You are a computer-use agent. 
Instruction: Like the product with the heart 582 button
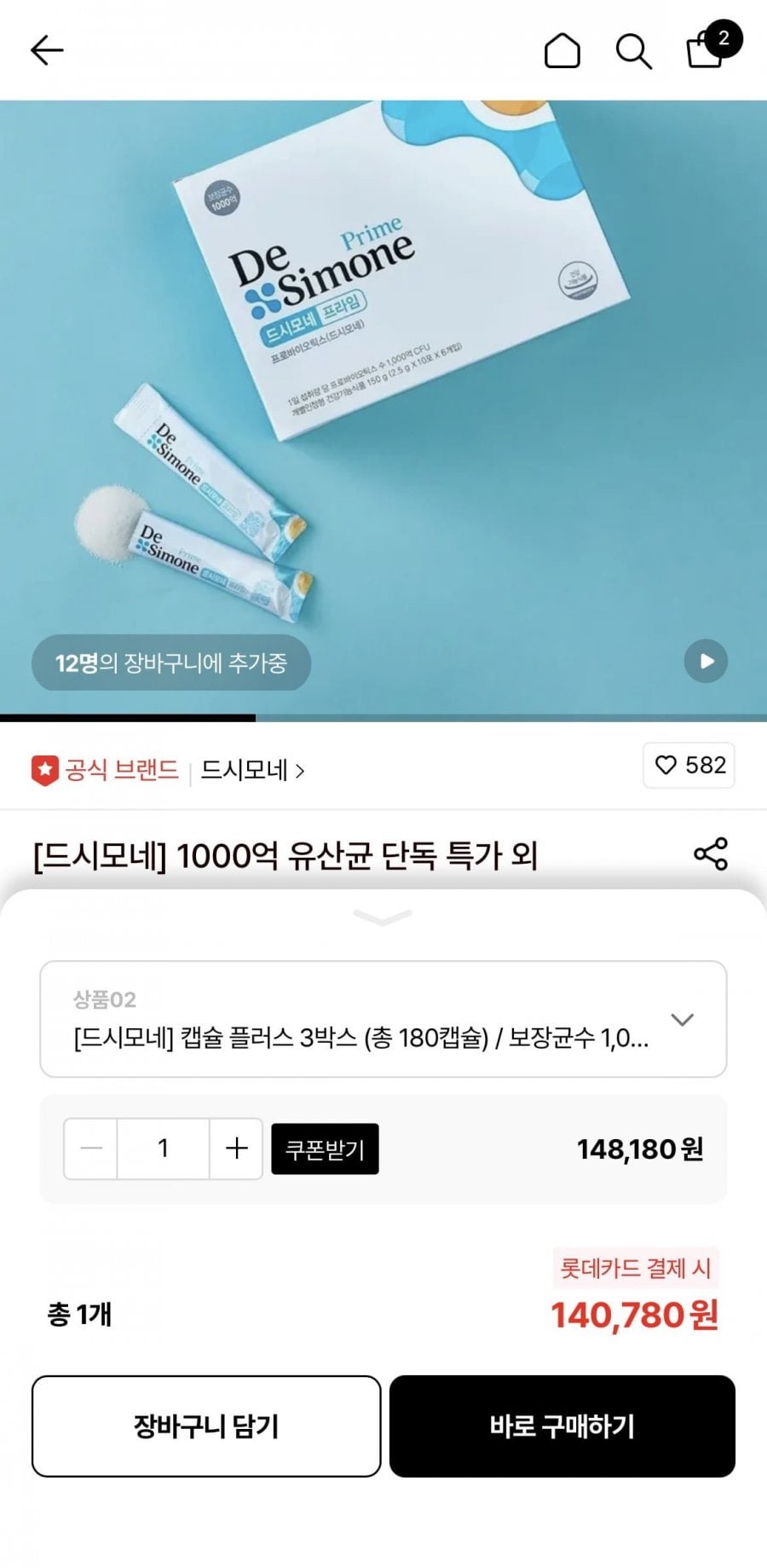(689, 765)
